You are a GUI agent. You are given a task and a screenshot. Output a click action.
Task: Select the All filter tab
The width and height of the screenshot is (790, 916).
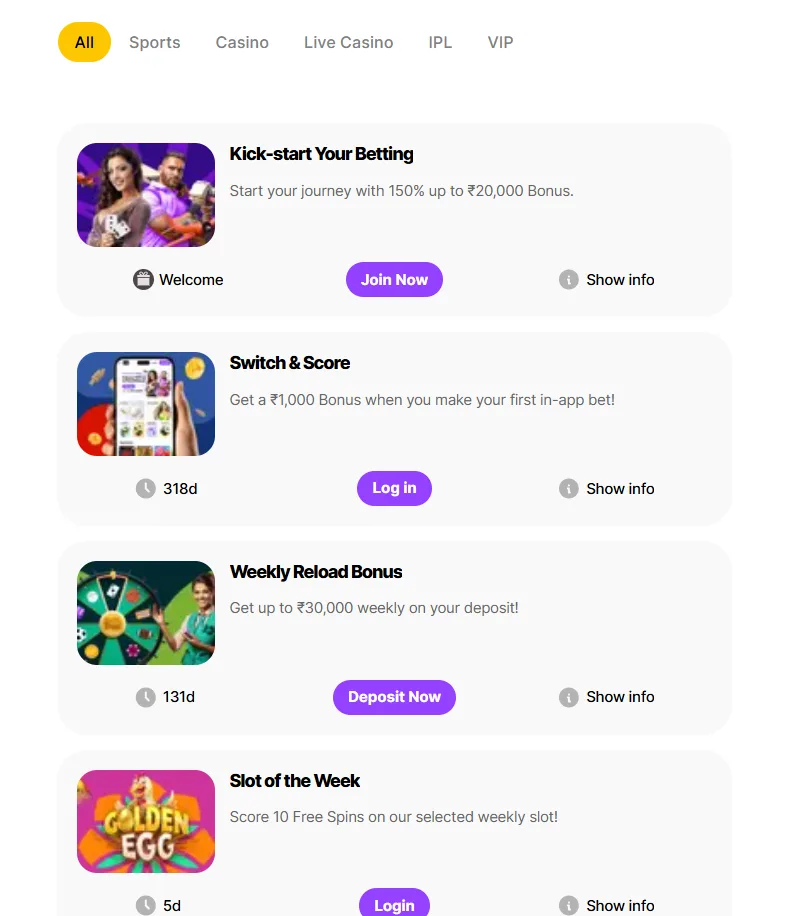pos(84,42)
